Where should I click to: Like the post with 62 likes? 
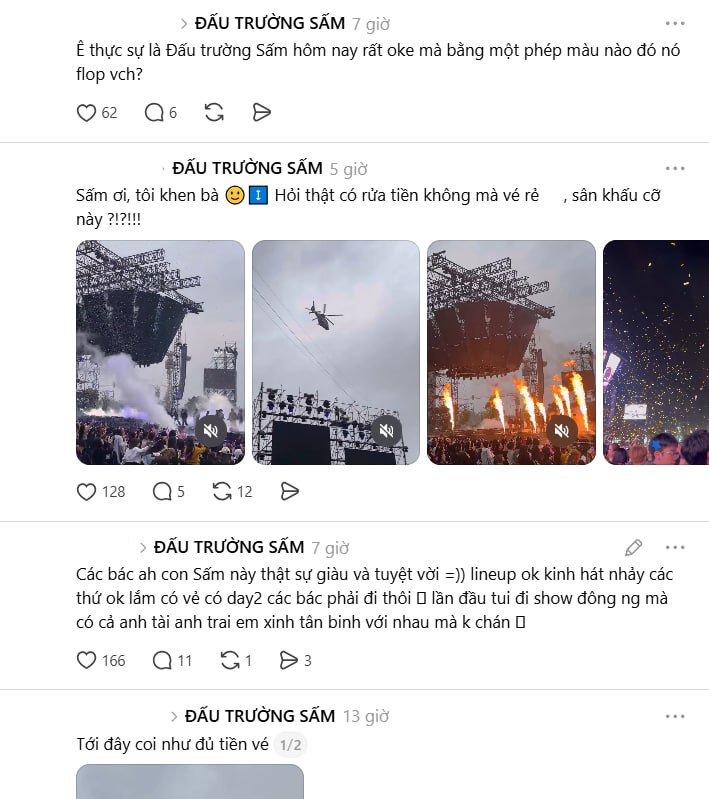(x=87, y=113)
